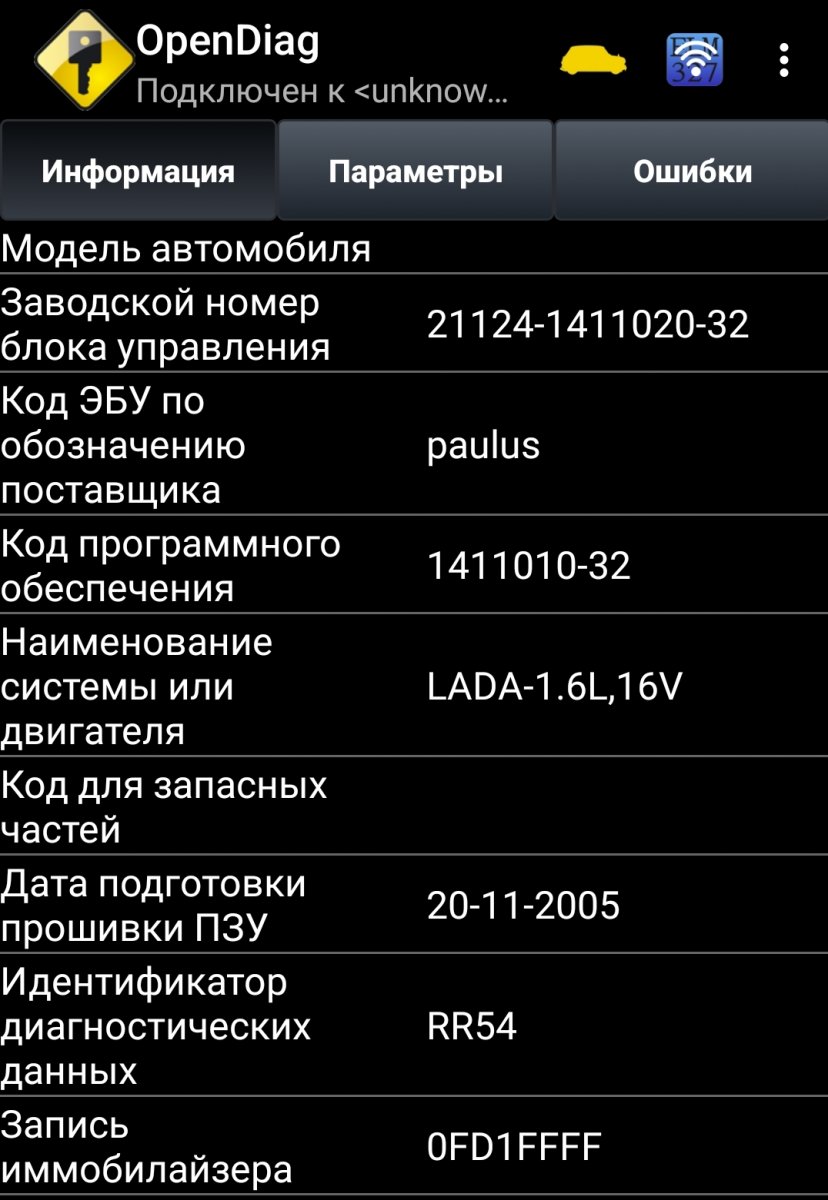Image resolution: width=828 pixels, height=1200 pixels.
Task: Select the Информация tab
Action: (x=138, y=171)
